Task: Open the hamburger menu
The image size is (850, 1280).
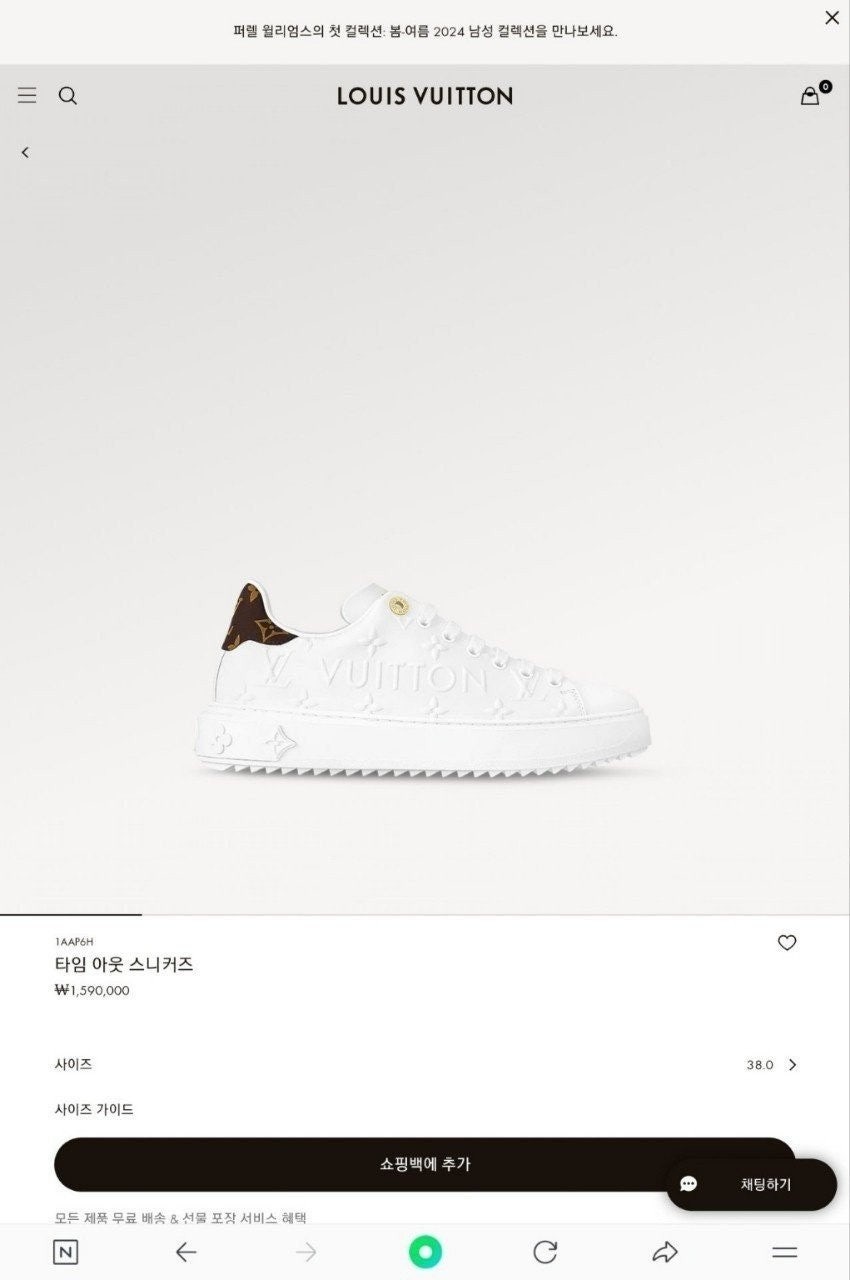Action: (x=27, y=95)
